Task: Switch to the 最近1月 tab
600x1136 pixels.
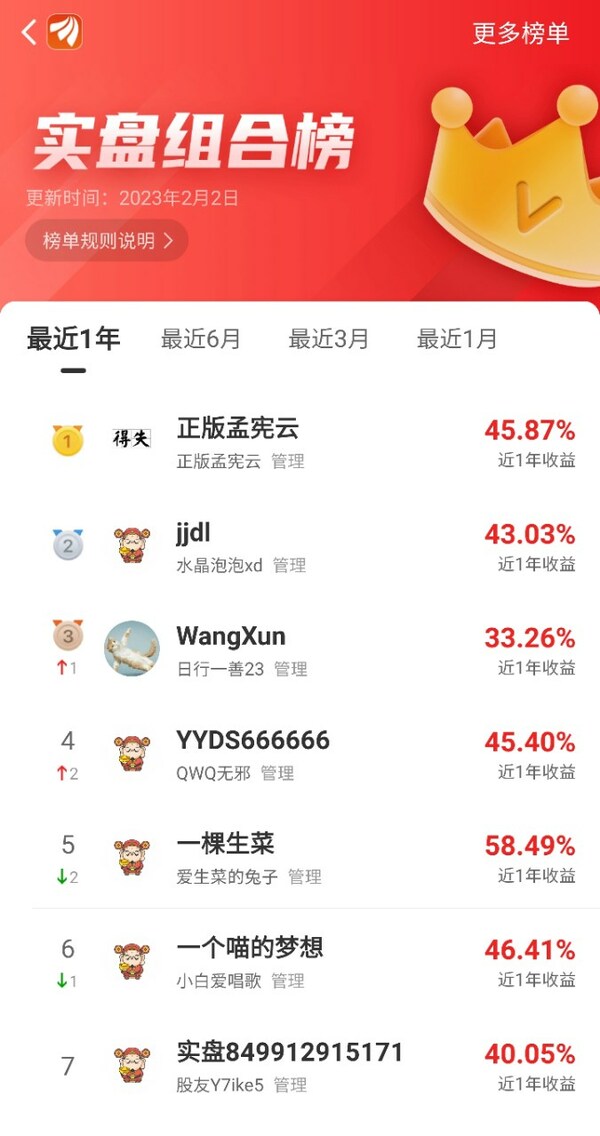Action: 457,339
